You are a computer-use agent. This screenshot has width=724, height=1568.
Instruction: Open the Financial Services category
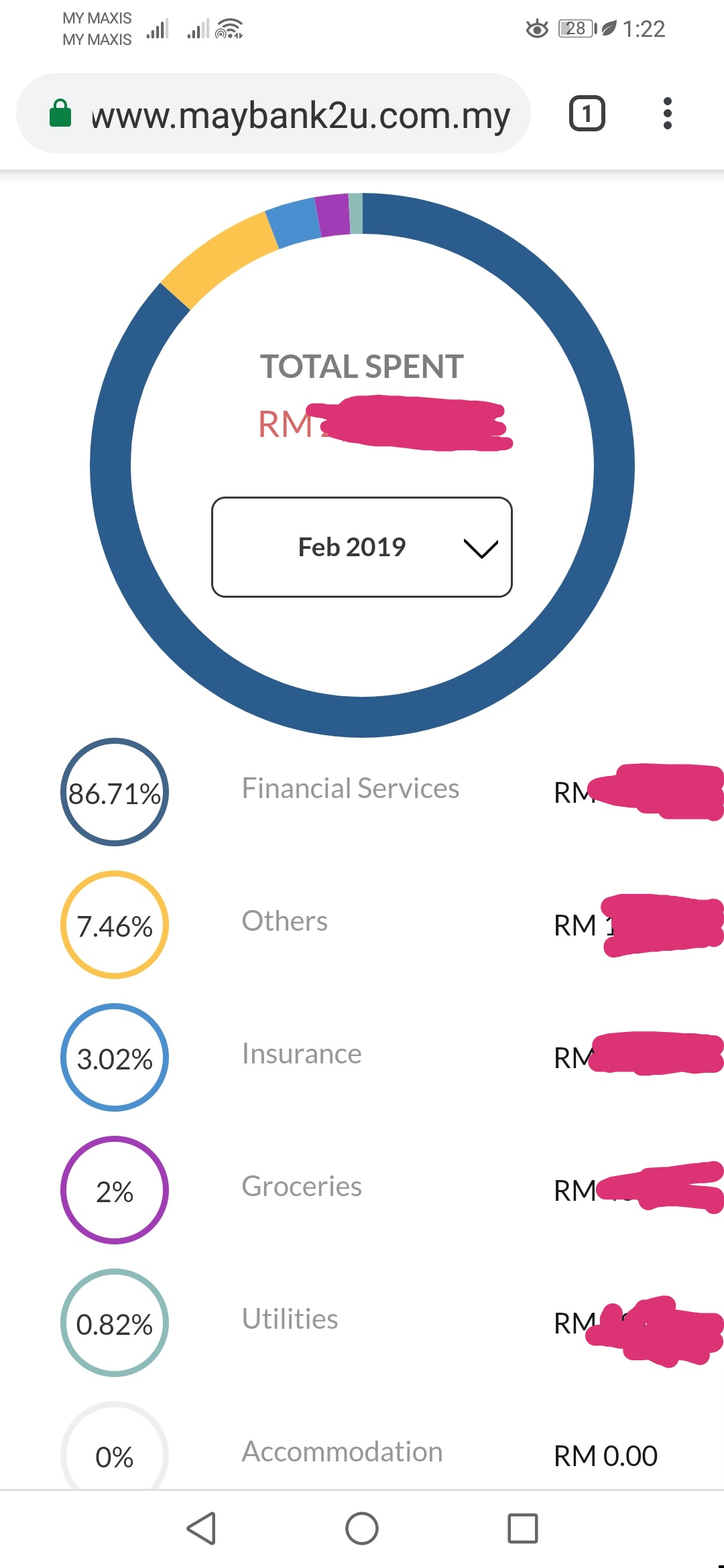362,792
